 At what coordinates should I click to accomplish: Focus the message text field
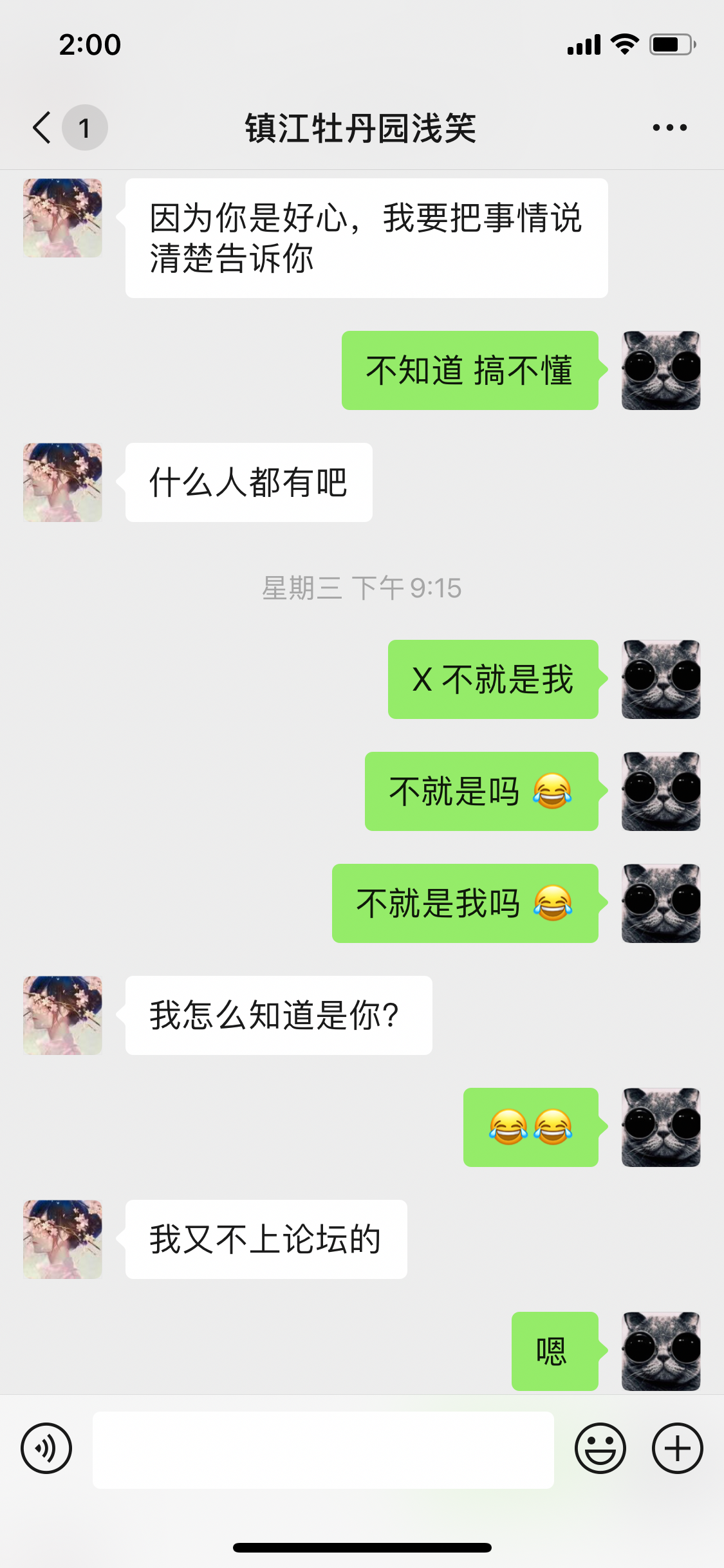click(323, 1450)
